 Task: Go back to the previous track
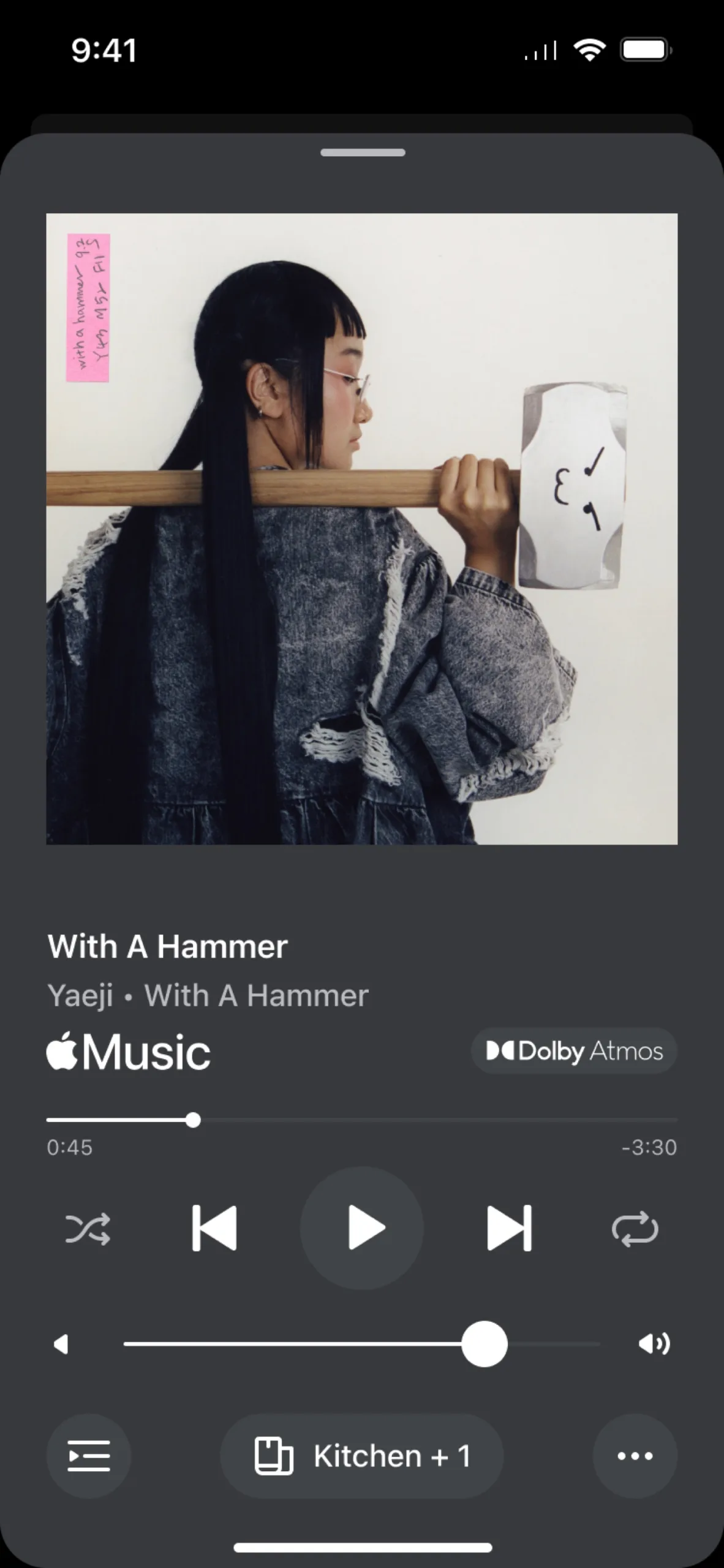pyautogui.click(x=214, y=1228)
